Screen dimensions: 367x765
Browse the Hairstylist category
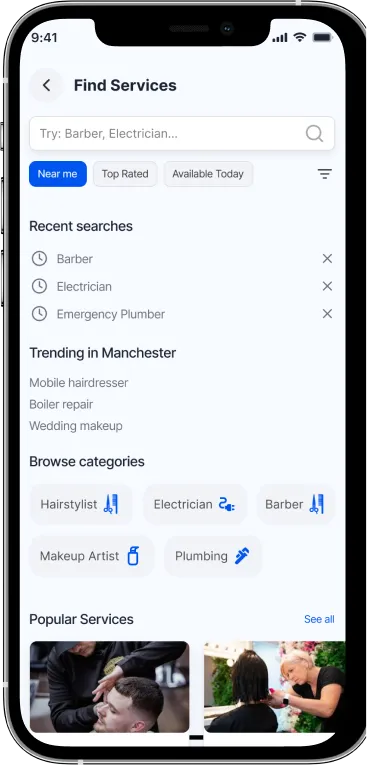point(81,504)
